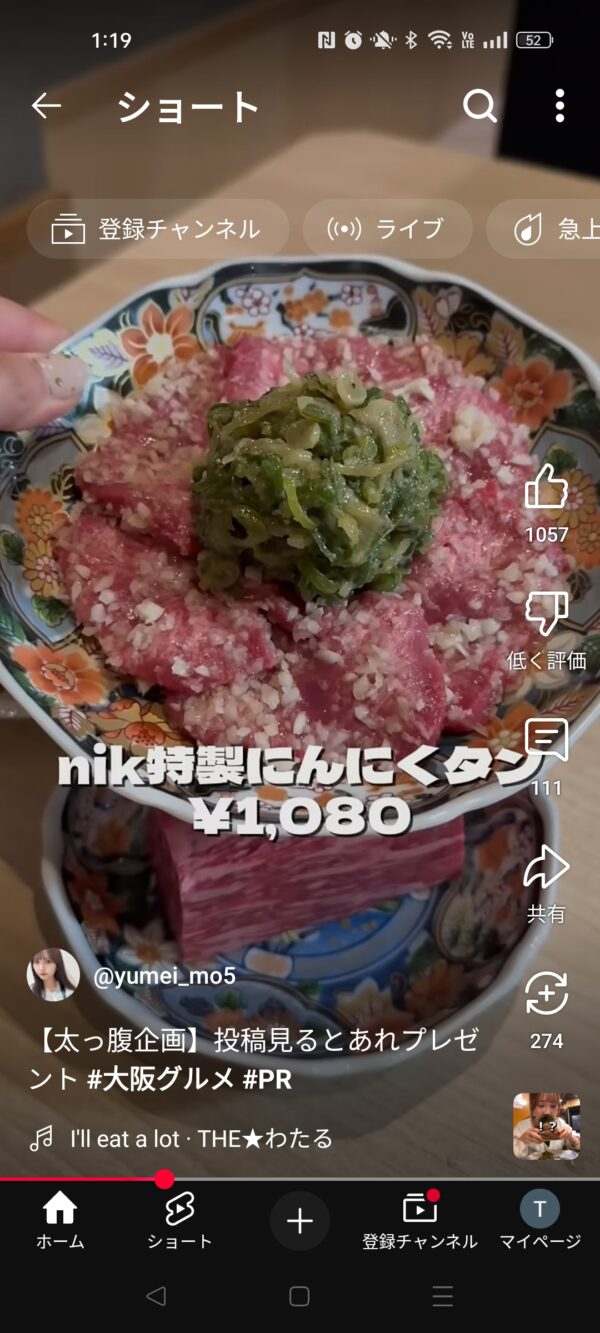
Task: Open the search icon
Action: 479,106
